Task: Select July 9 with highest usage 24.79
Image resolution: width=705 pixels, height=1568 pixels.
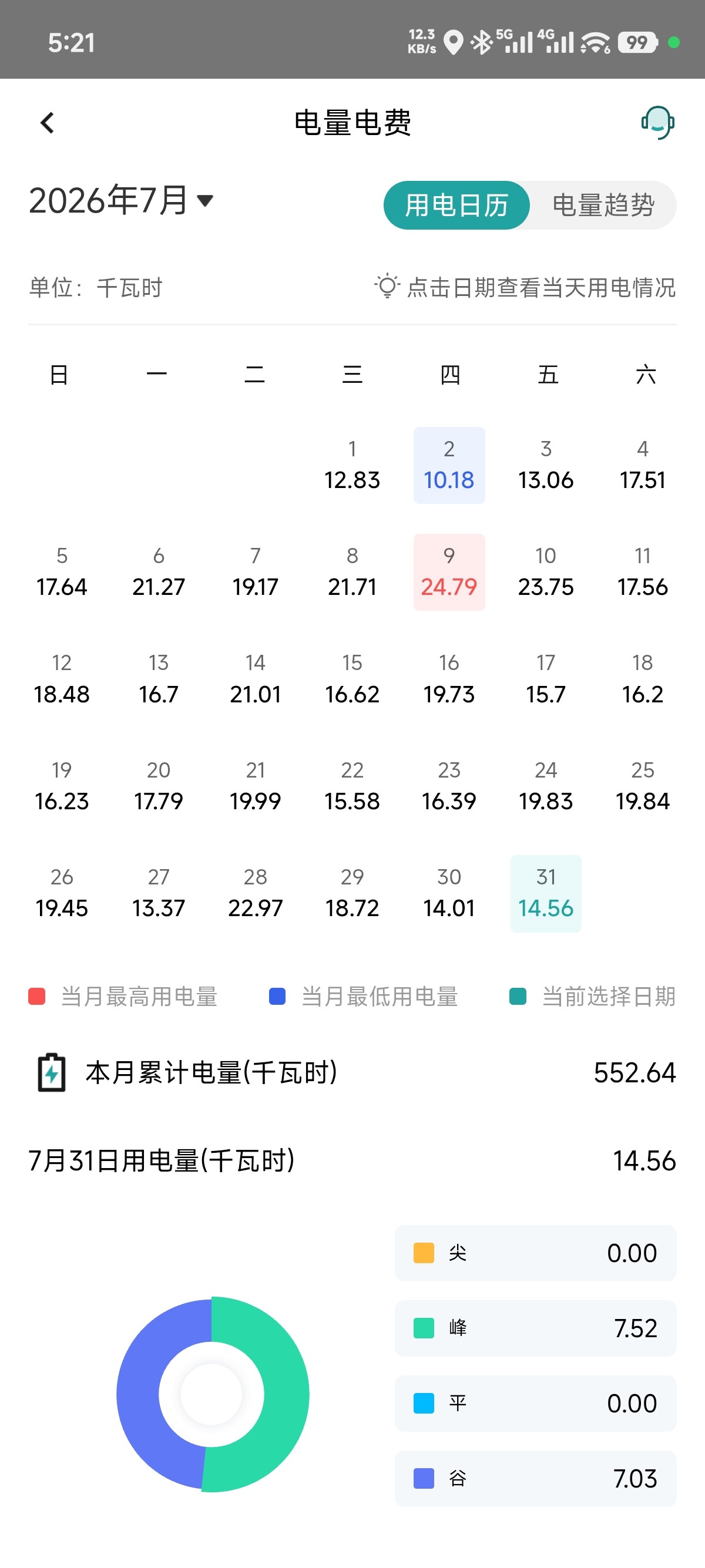Action: tap(449, 572)
